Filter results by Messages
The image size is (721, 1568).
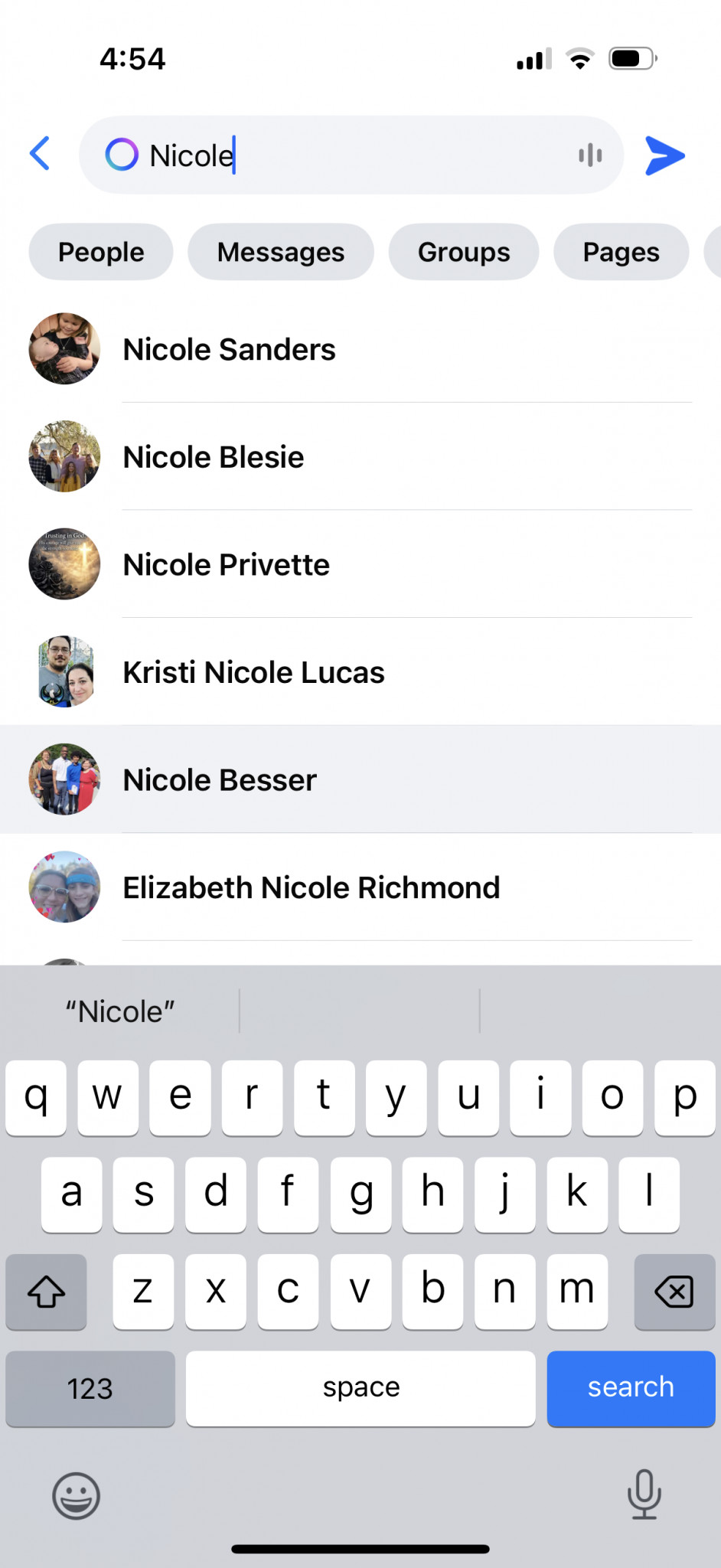280,252
